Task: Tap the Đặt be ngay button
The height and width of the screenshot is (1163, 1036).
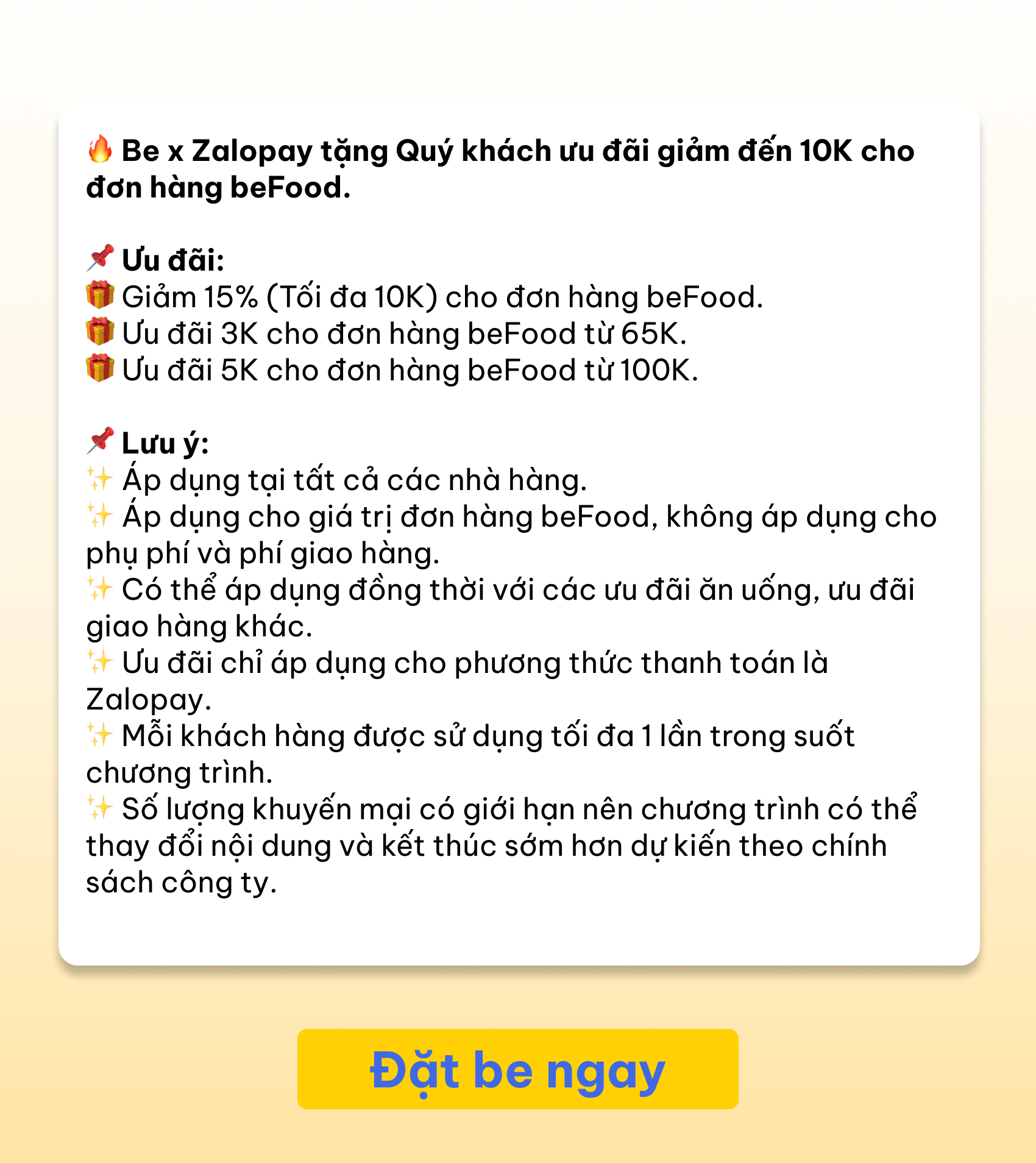Action: point(517,1070)
